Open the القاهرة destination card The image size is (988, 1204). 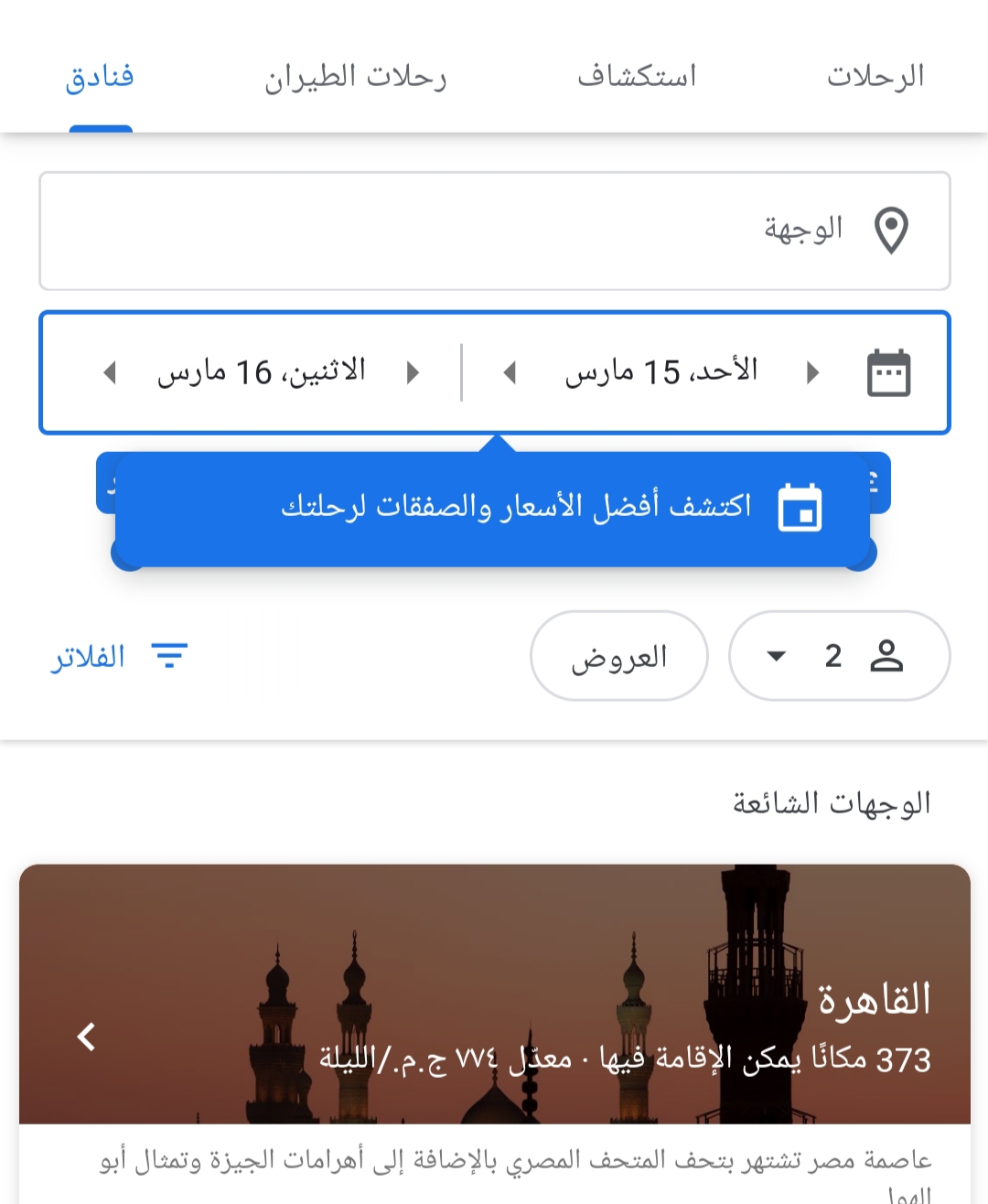click(x=494, y=1006)
